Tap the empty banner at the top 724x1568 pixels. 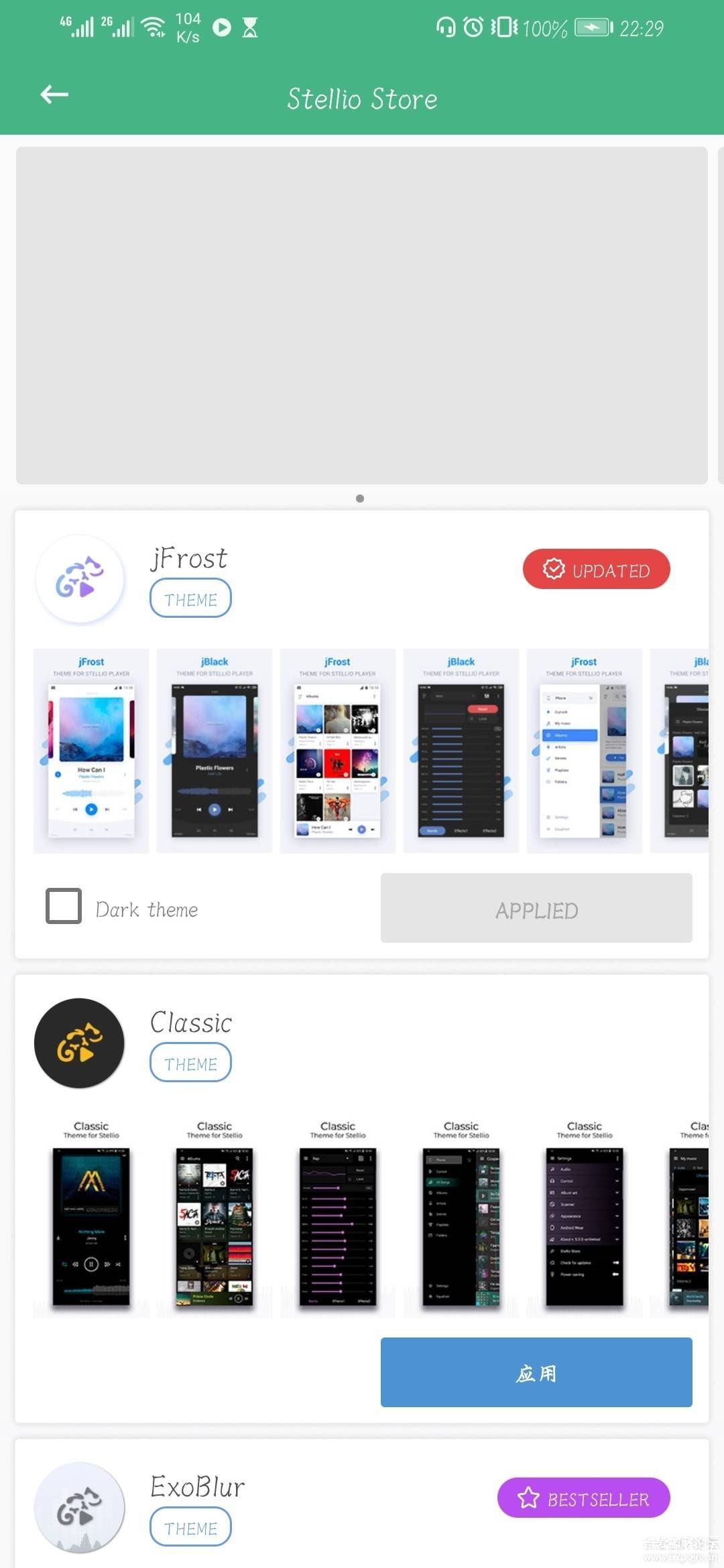[362, 315]
